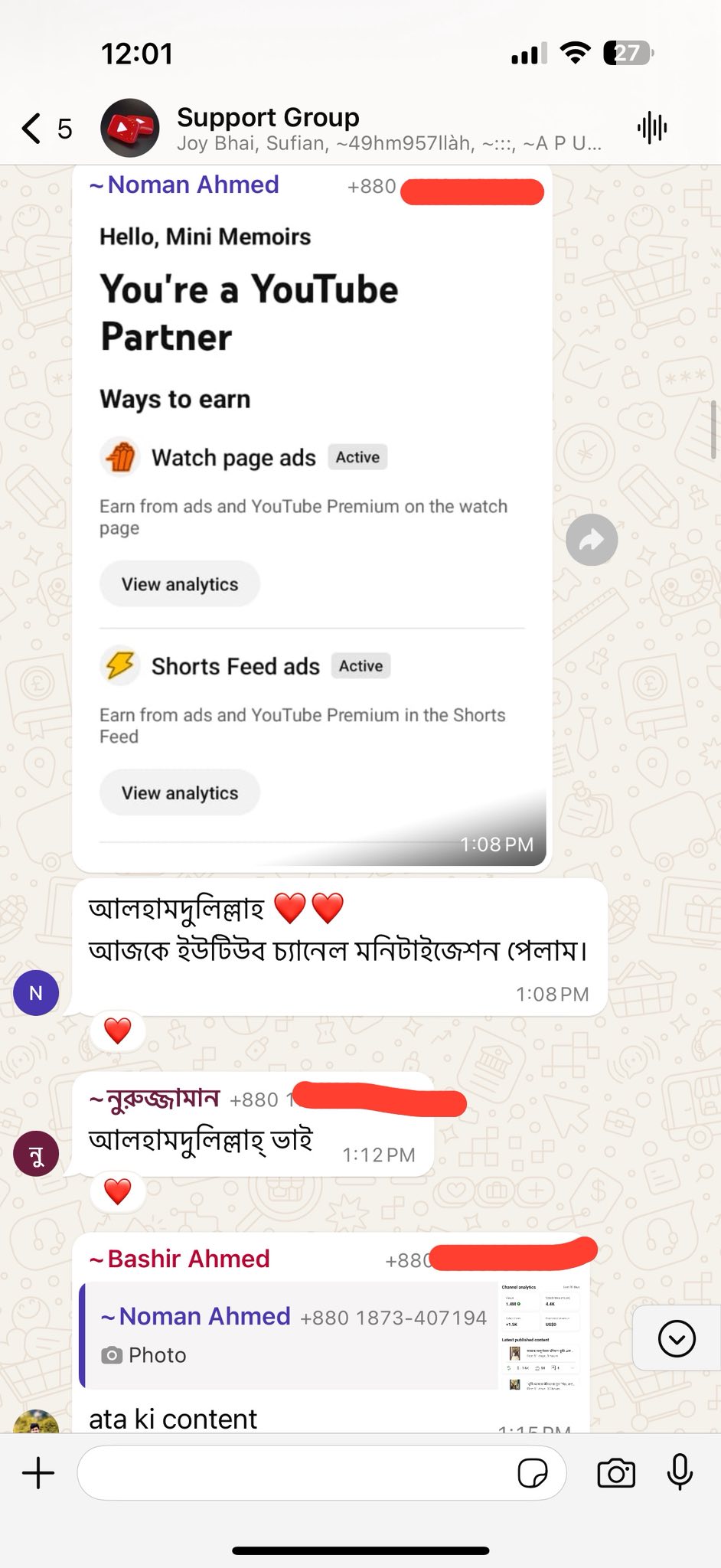Open Bashir Ahmed's sender name
721x1568 pixels.
pos(188,1259)
